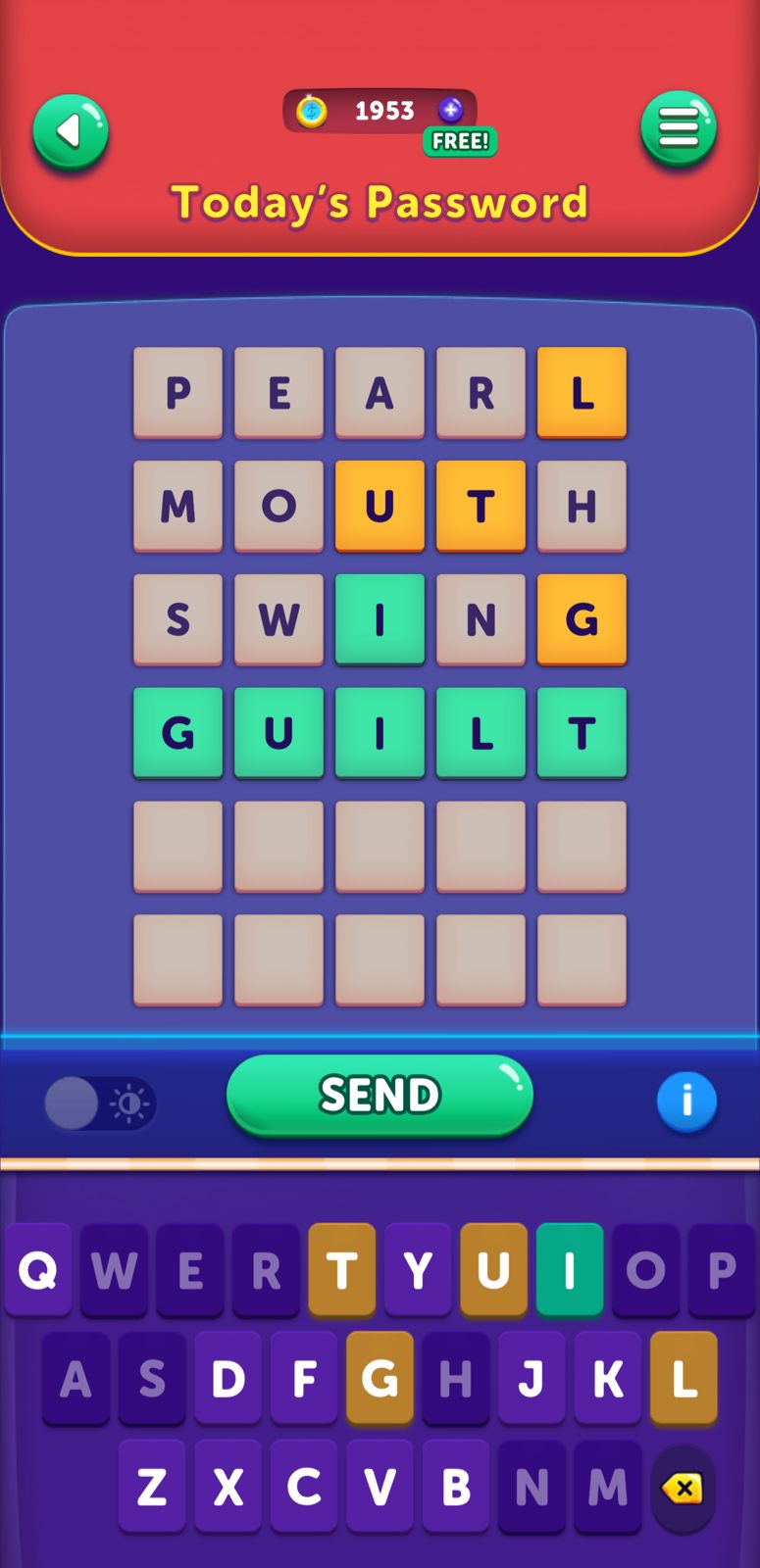Select the V key
The height and width of the screenshot is (1568, 760).
(x=380, y=1487)
